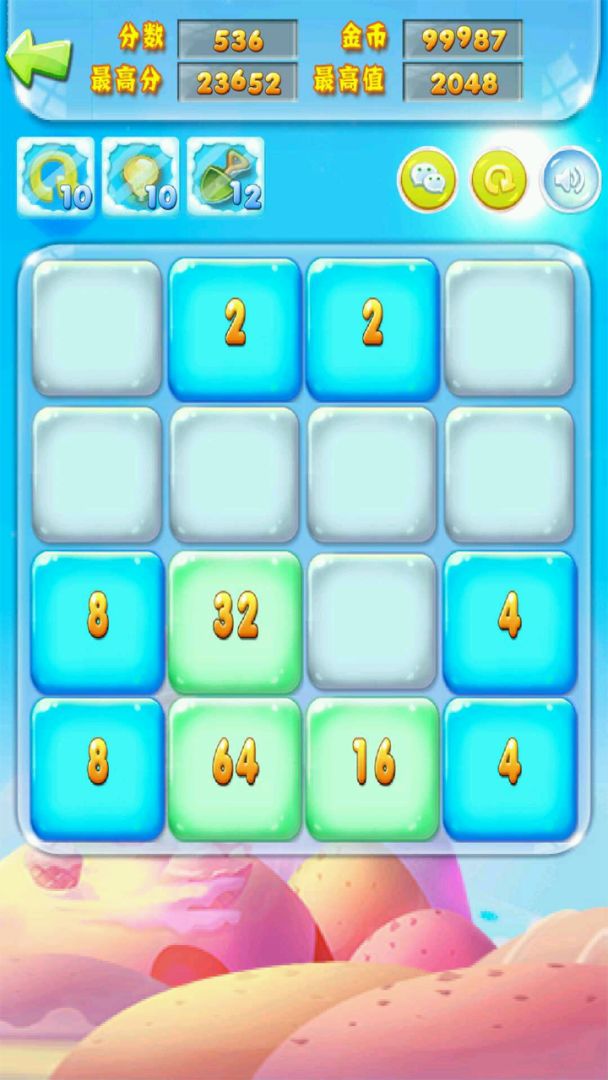The image size is (608, 1080).
Task: Restart the game with the yellow refresh button
Action: pos(499,180)
